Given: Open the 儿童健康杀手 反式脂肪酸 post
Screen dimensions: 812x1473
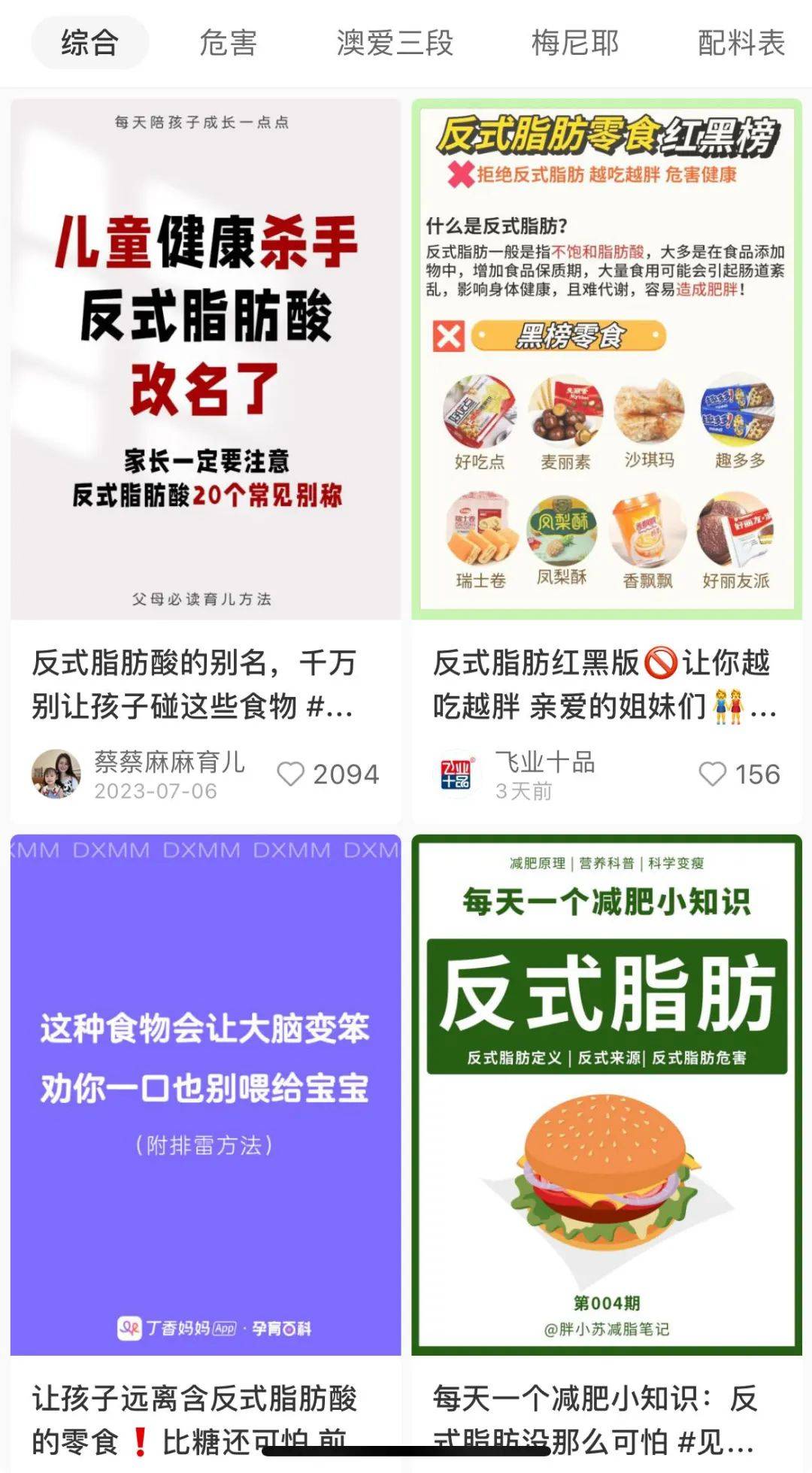Looking at the screenshot, I should pyautogui.click(x=205, y=359).
